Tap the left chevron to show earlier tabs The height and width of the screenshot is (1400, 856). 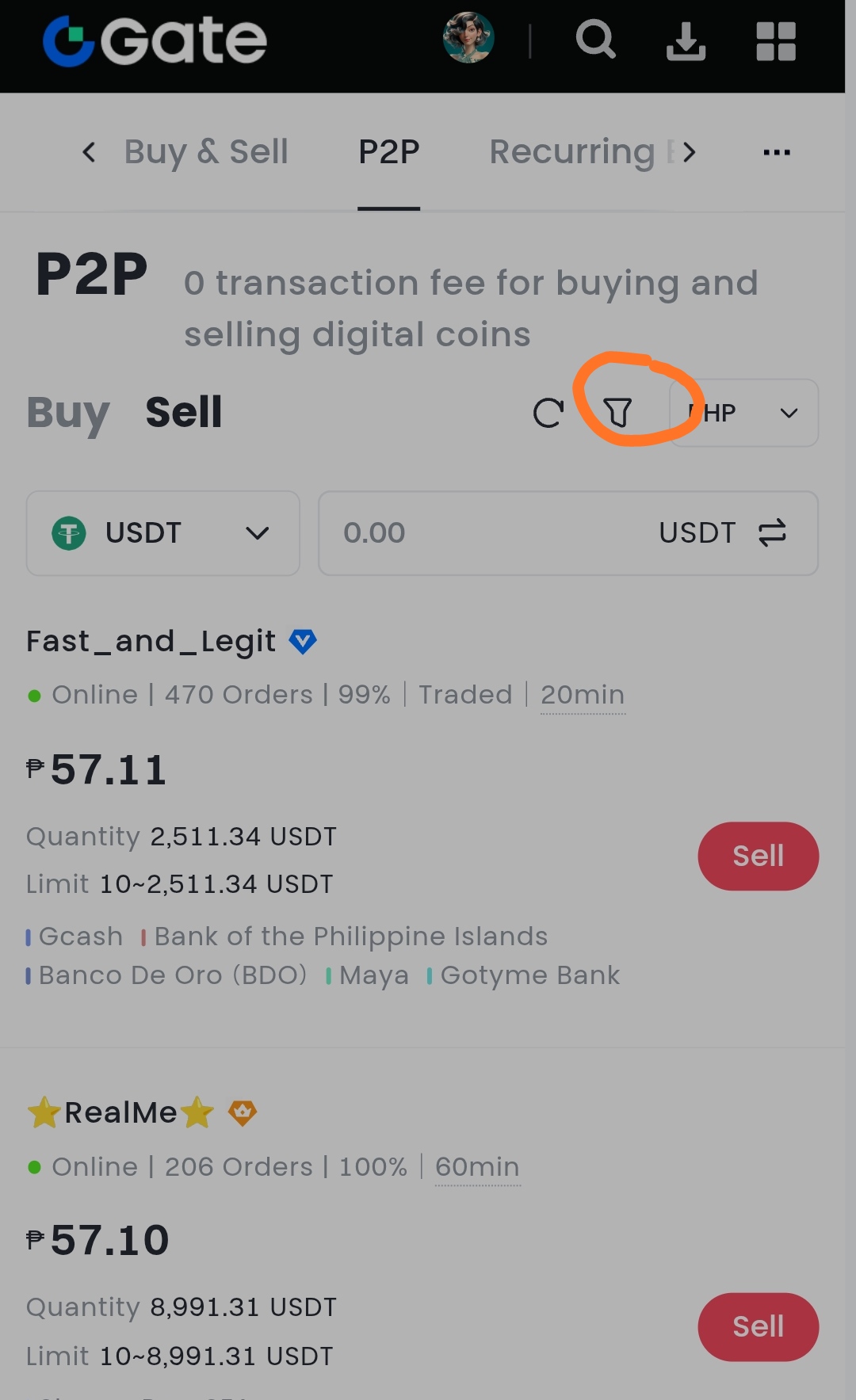[90, 151]
